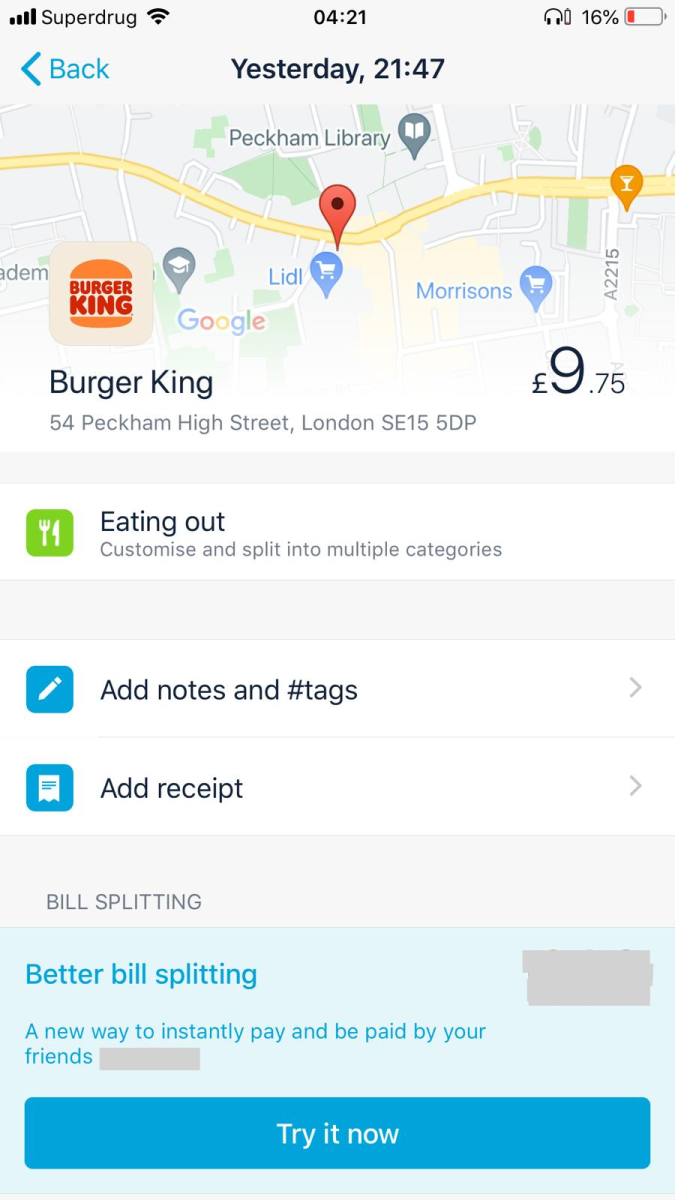Go back to the previous screen
The image size is (675, 1200).
tap(65, 69)
